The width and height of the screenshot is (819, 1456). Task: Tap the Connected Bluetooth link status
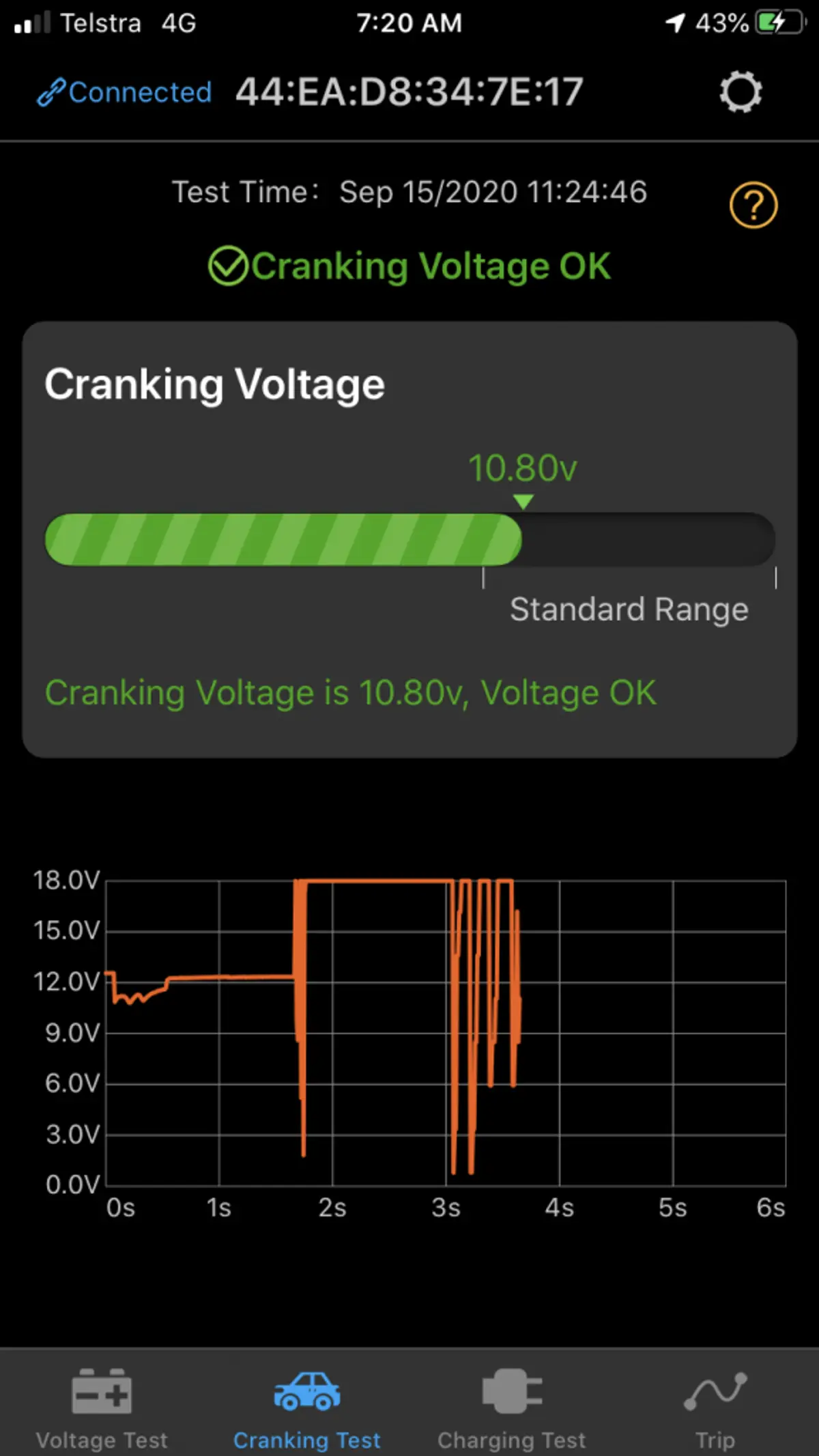(x=124, y=92)
